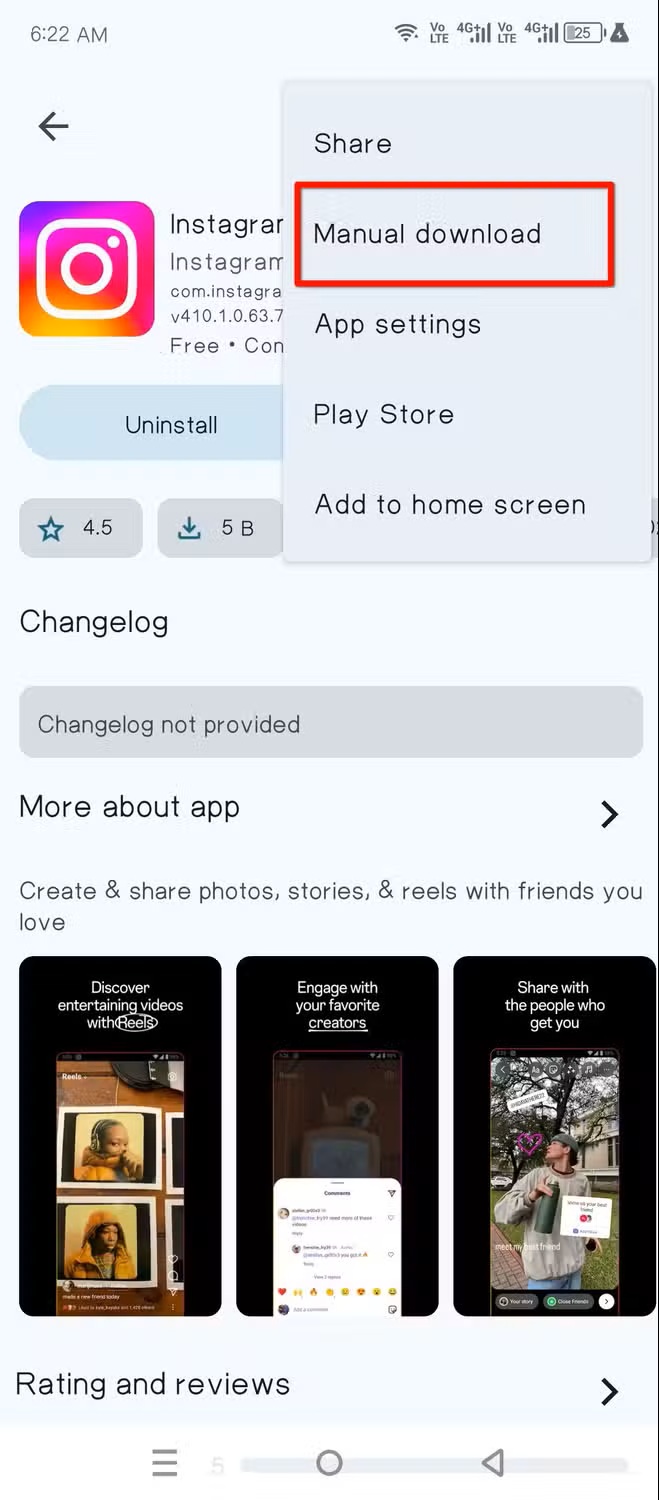This screenshot has width=659, height=1500.
Task: Tap the 4.5 star rating chip
Action: [80, 528]
